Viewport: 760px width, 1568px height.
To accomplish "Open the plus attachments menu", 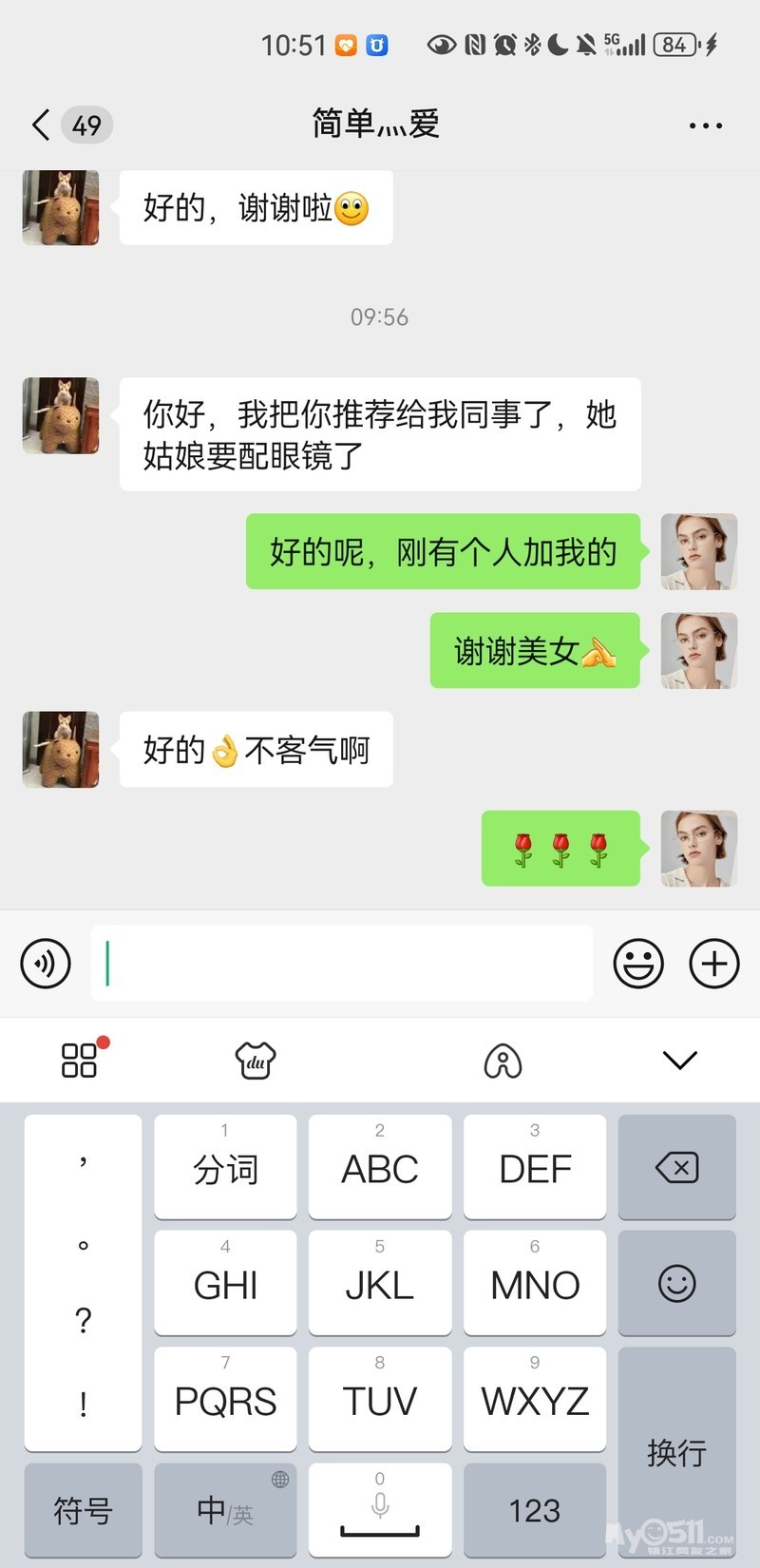I will [714, 964].
